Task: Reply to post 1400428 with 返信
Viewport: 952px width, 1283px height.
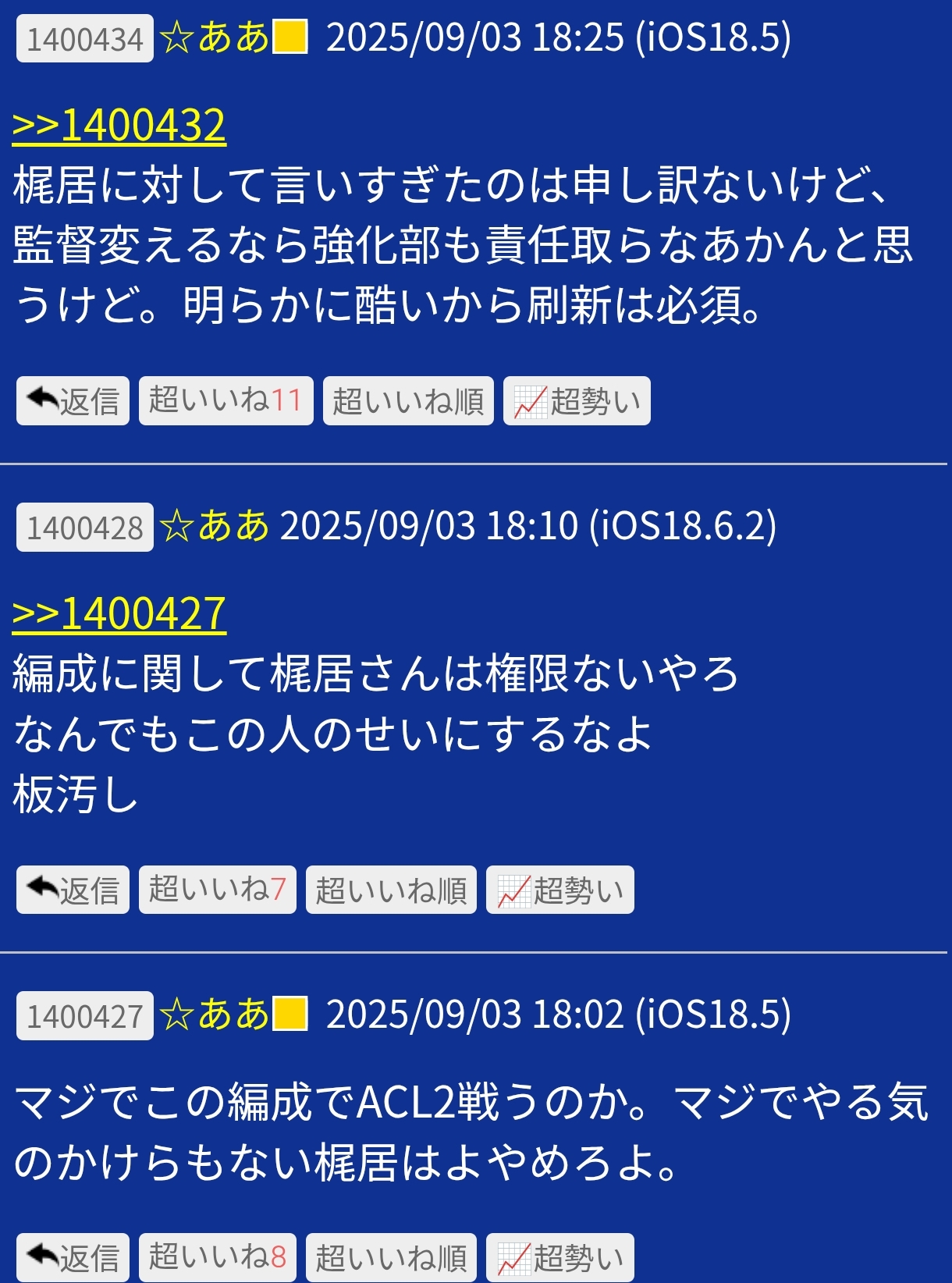Action: [x=73, y=890]
